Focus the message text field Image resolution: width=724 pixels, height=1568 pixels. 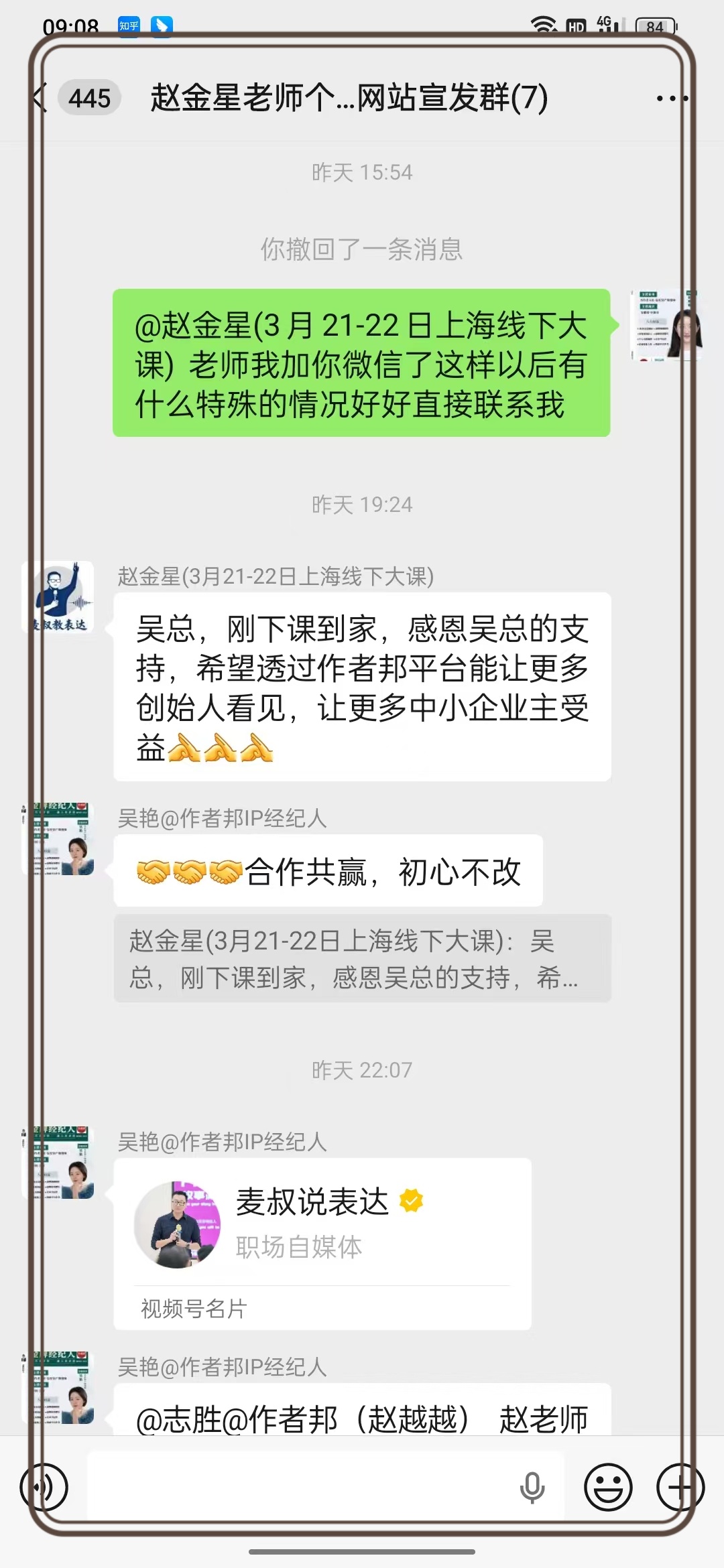(x=302, y=1487)
